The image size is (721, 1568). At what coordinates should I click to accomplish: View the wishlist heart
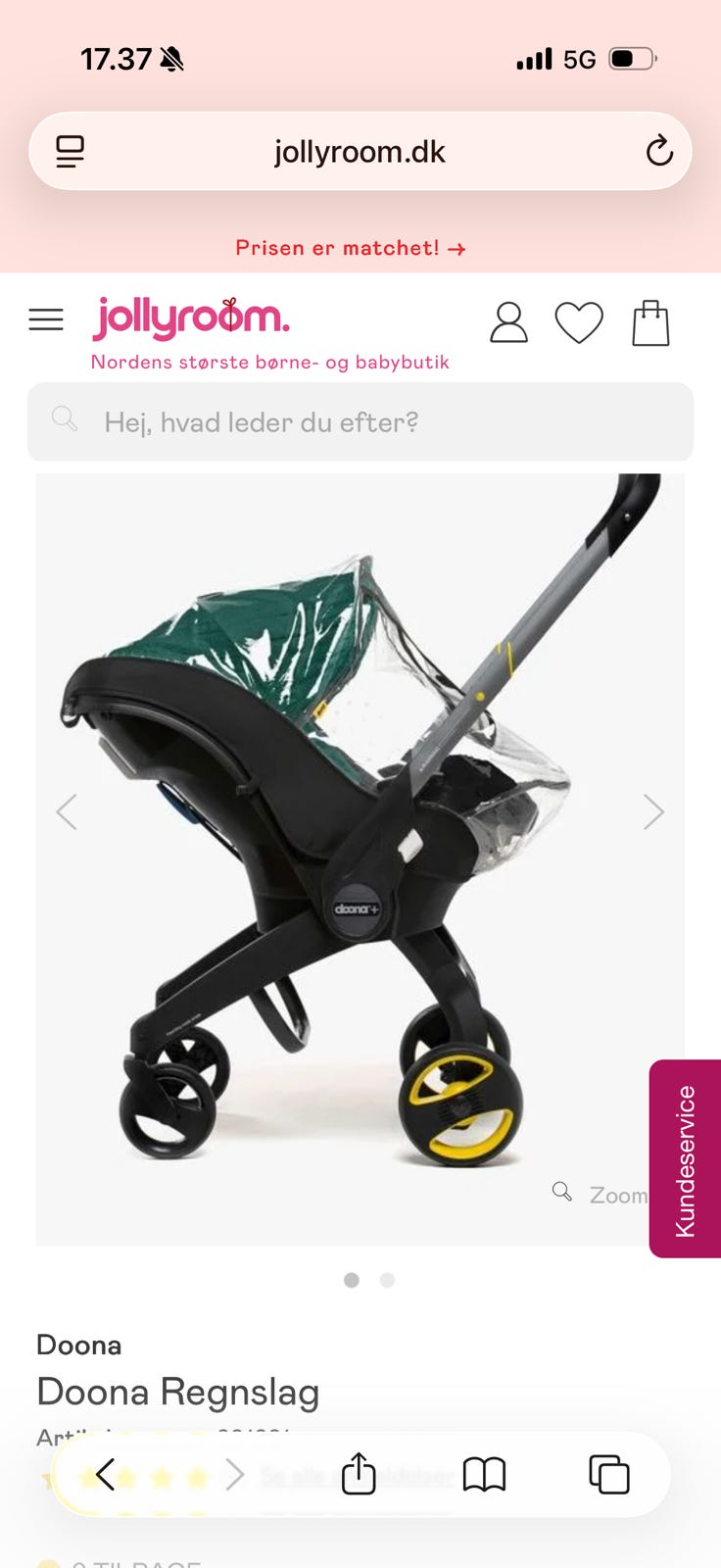coord(579,322)
